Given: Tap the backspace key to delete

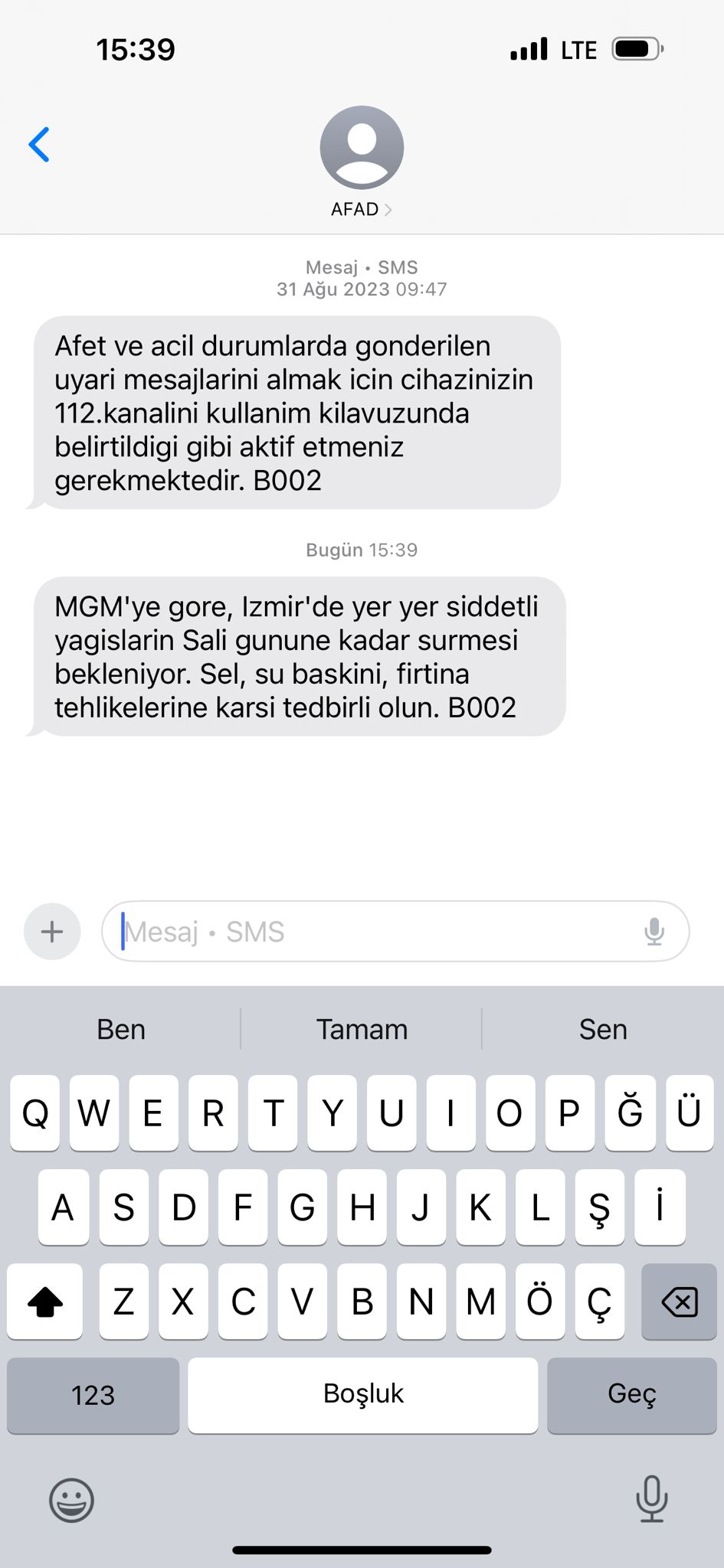Looking at the screenshot, I should tap(679, 1301).
